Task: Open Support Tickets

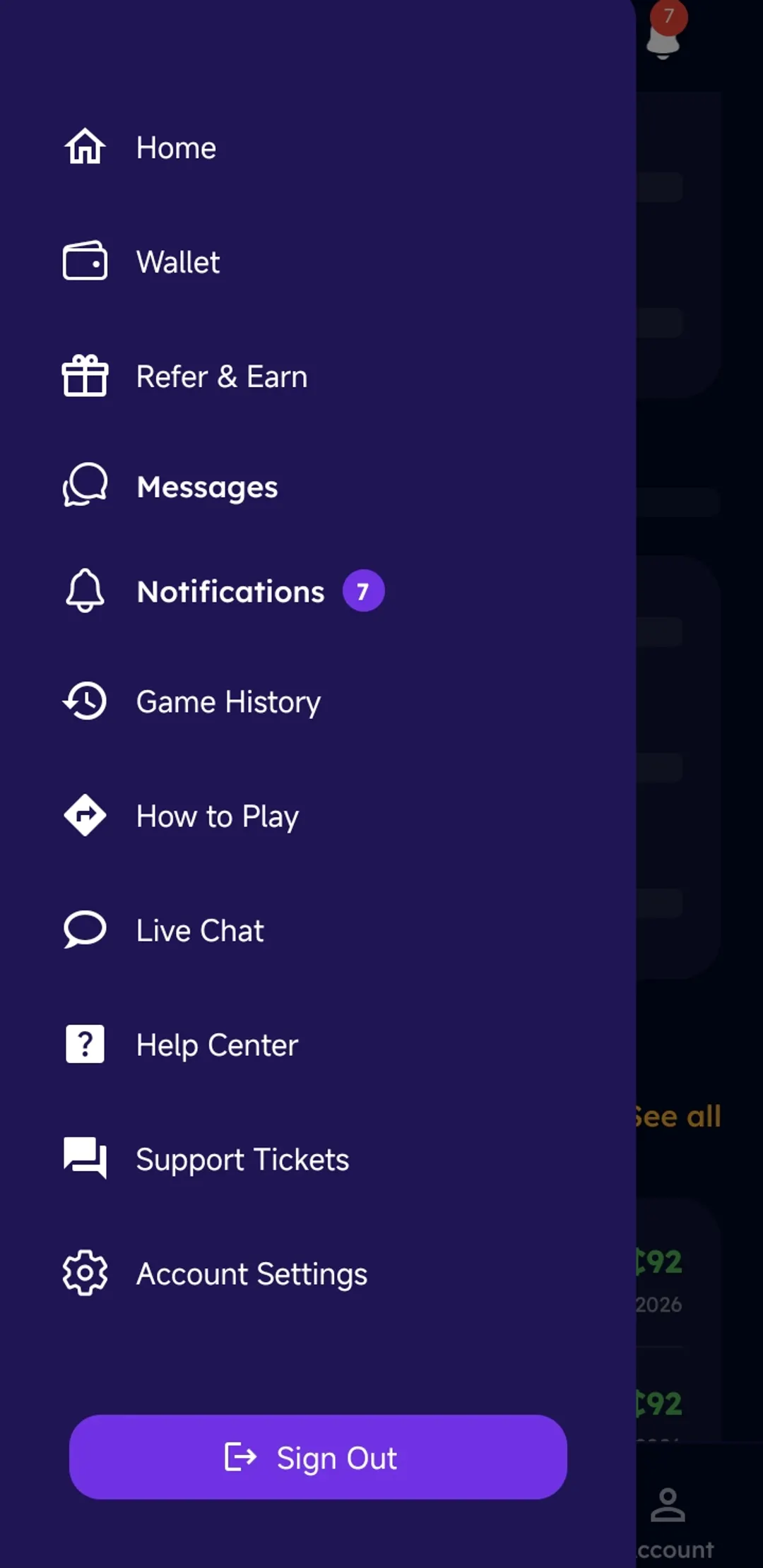Action: tap(318, 1159)
